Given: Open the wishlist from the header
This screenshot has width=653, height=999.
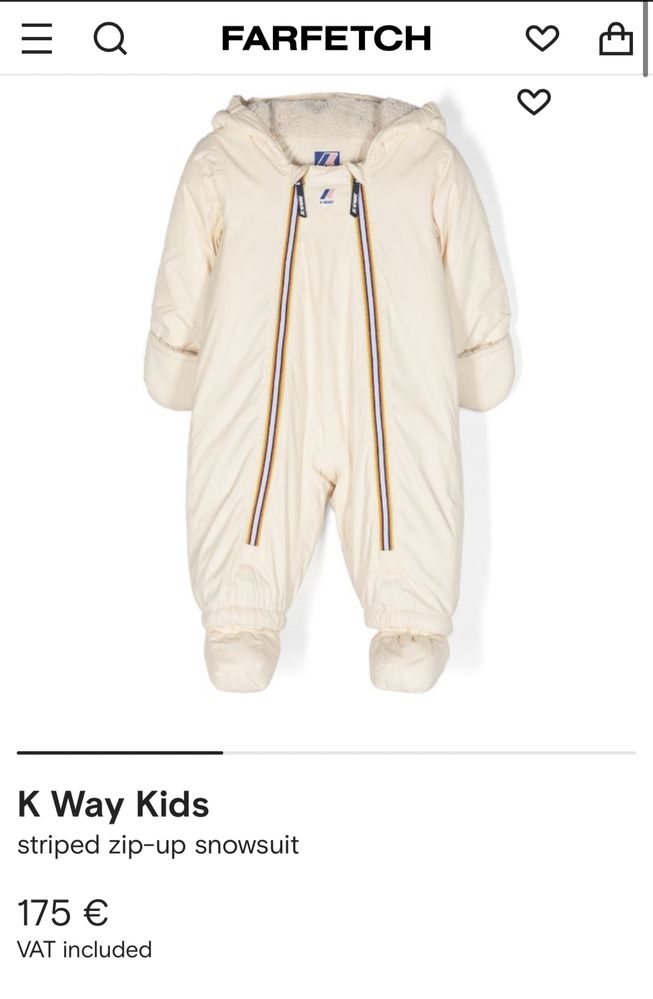Looking at the screenshot, I should tap(542, 39).
